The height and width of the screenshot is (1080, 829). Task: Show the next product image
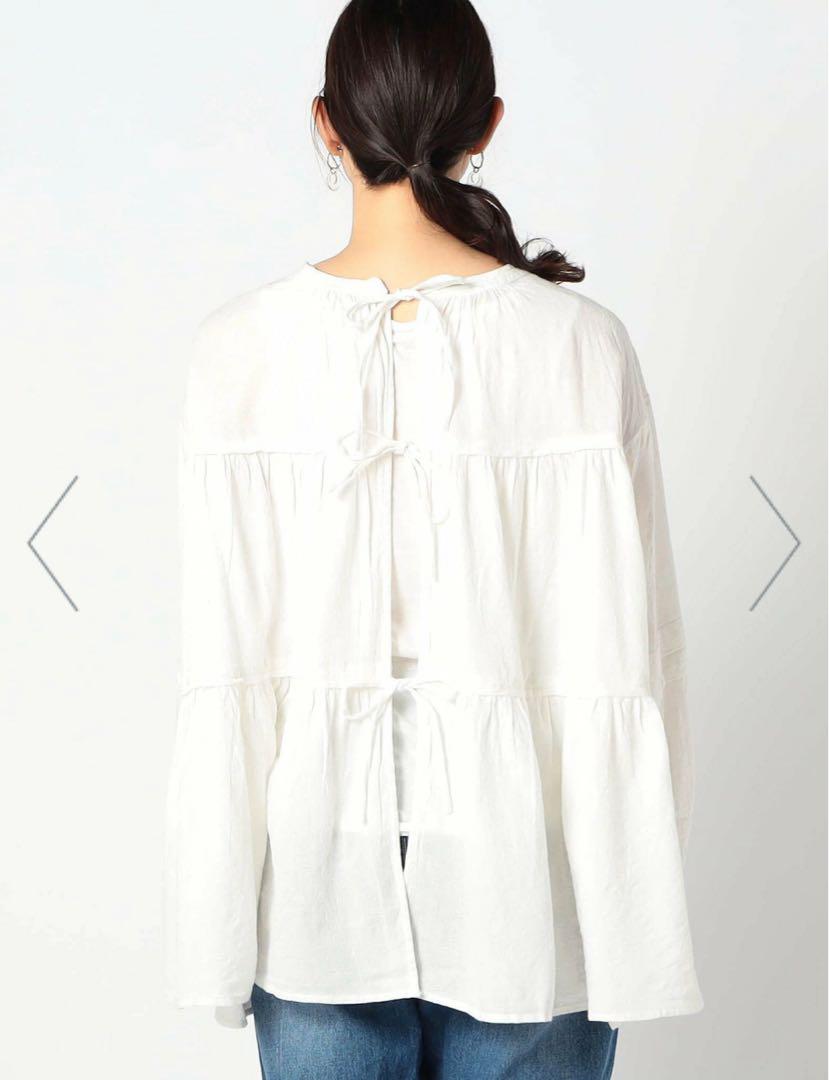tap(775, 543)
